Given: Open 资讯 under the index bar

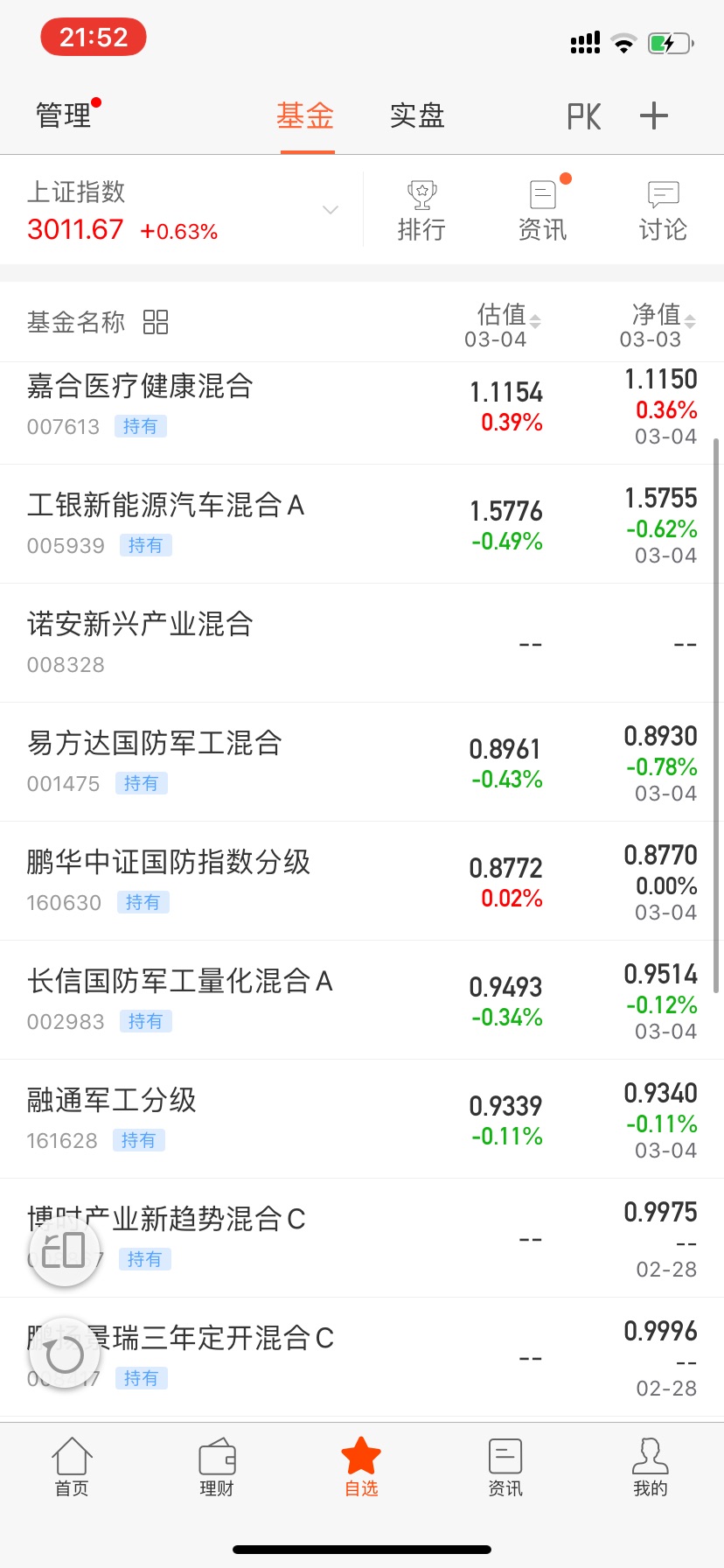Looking at the screenshot, I should (x=543, y=211).
